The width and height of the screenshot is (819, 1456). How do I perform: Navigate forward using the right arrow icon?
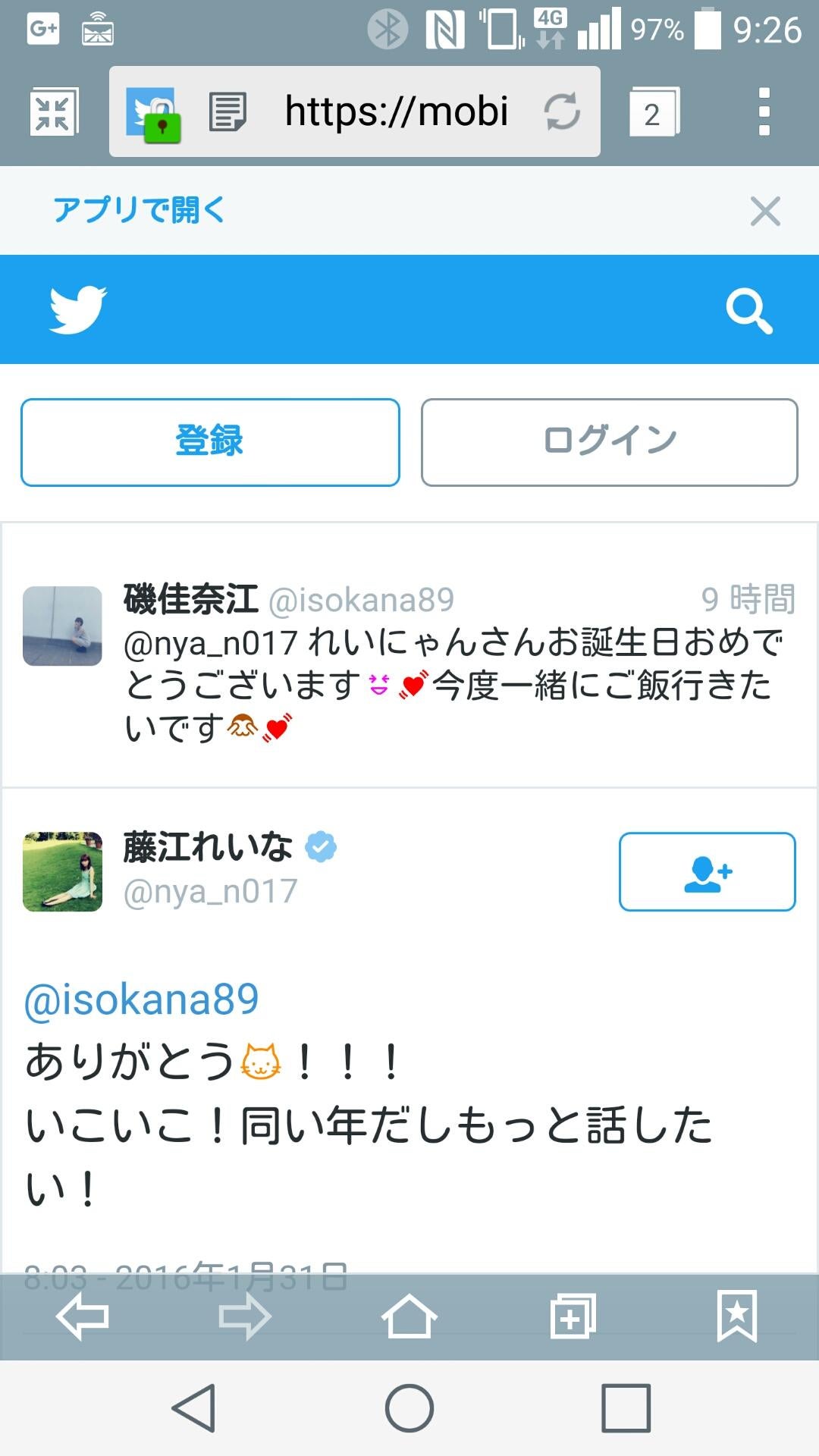246,1317
